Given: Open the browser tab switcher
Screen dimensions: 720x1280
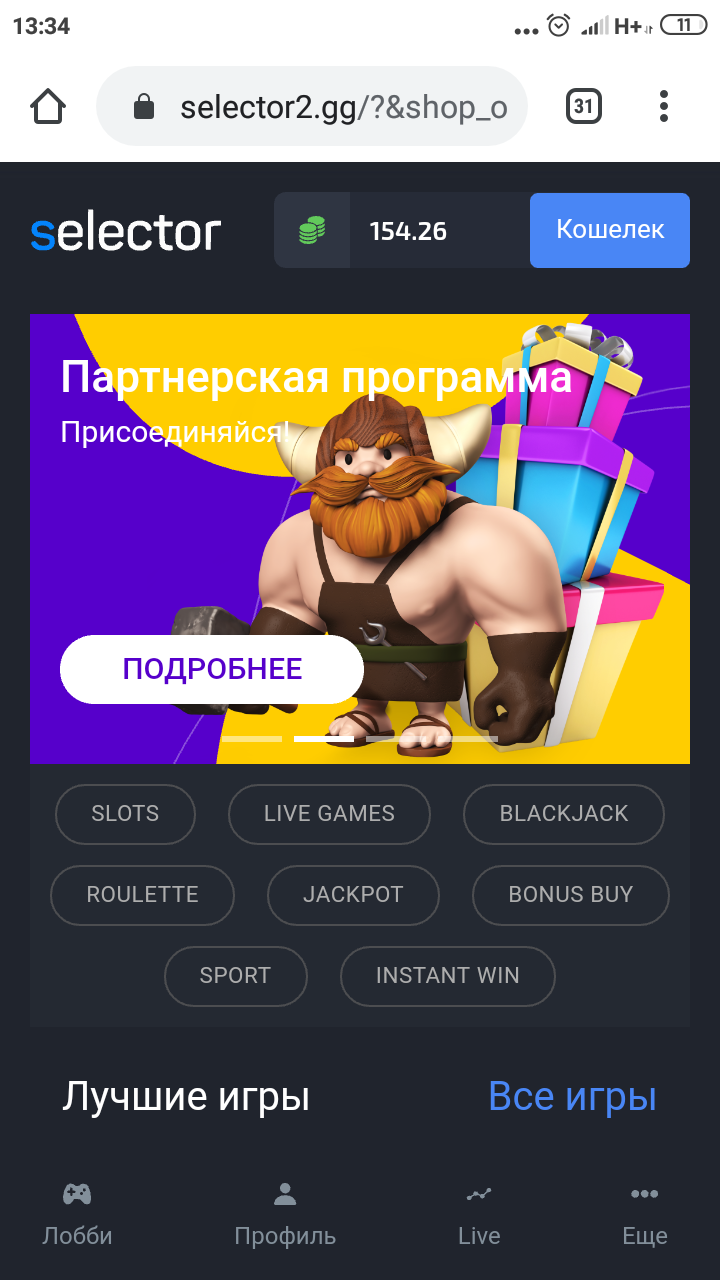Looking at the screenshot, I should [584, 106].
